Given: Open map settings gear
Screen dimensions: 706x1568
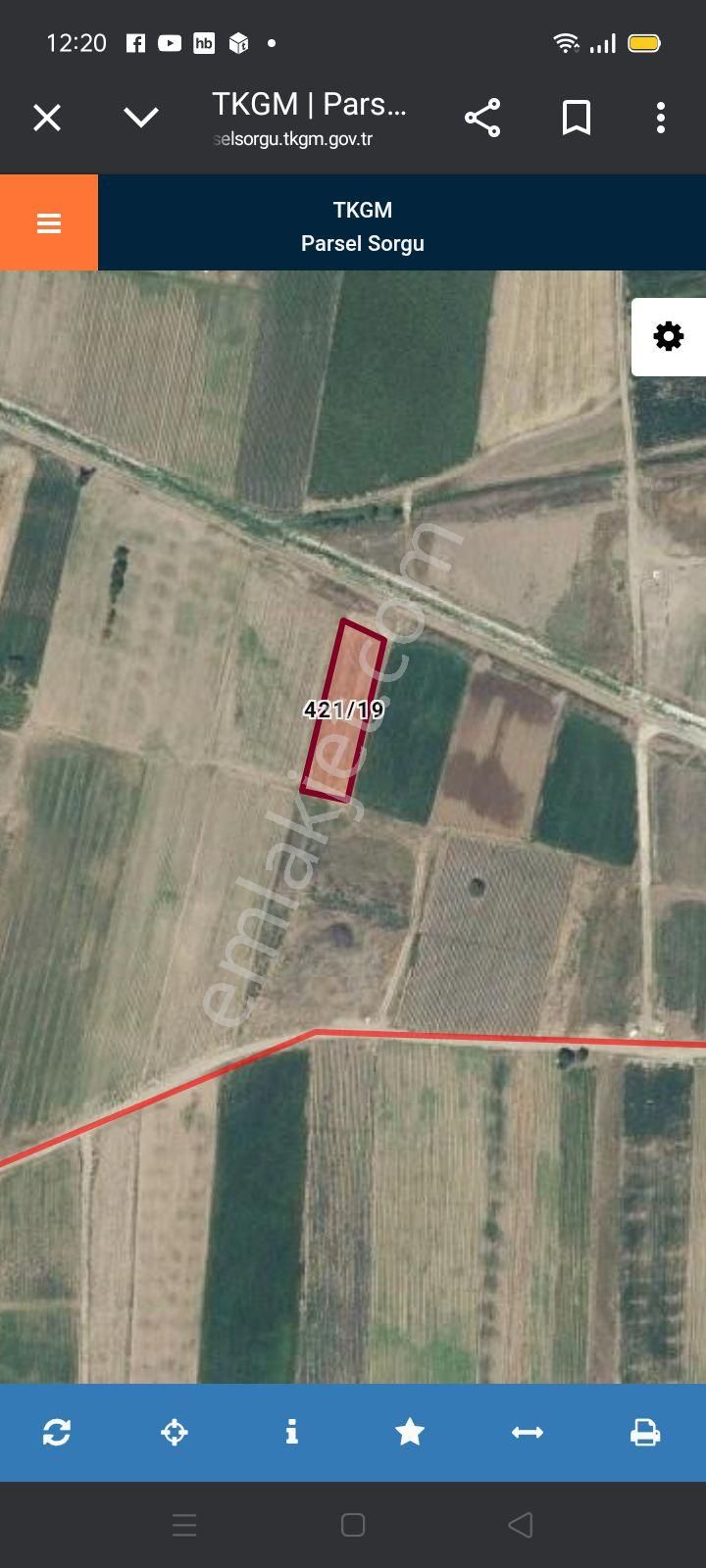Looking at the screenshot, I should [669, 337].
